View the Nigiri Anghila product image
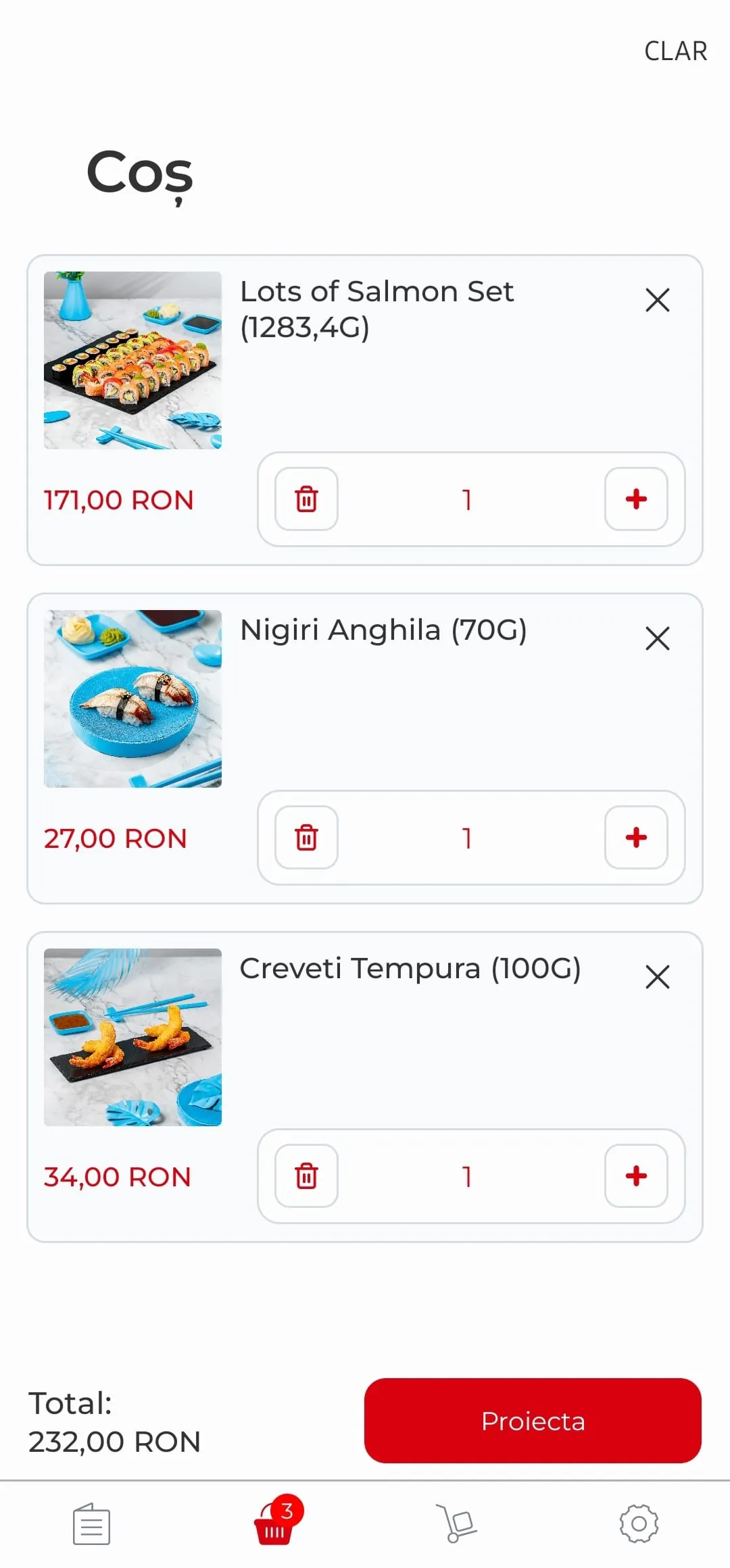Image resolution: width=730 pixels, height=1568 pixels. point(132,699)
